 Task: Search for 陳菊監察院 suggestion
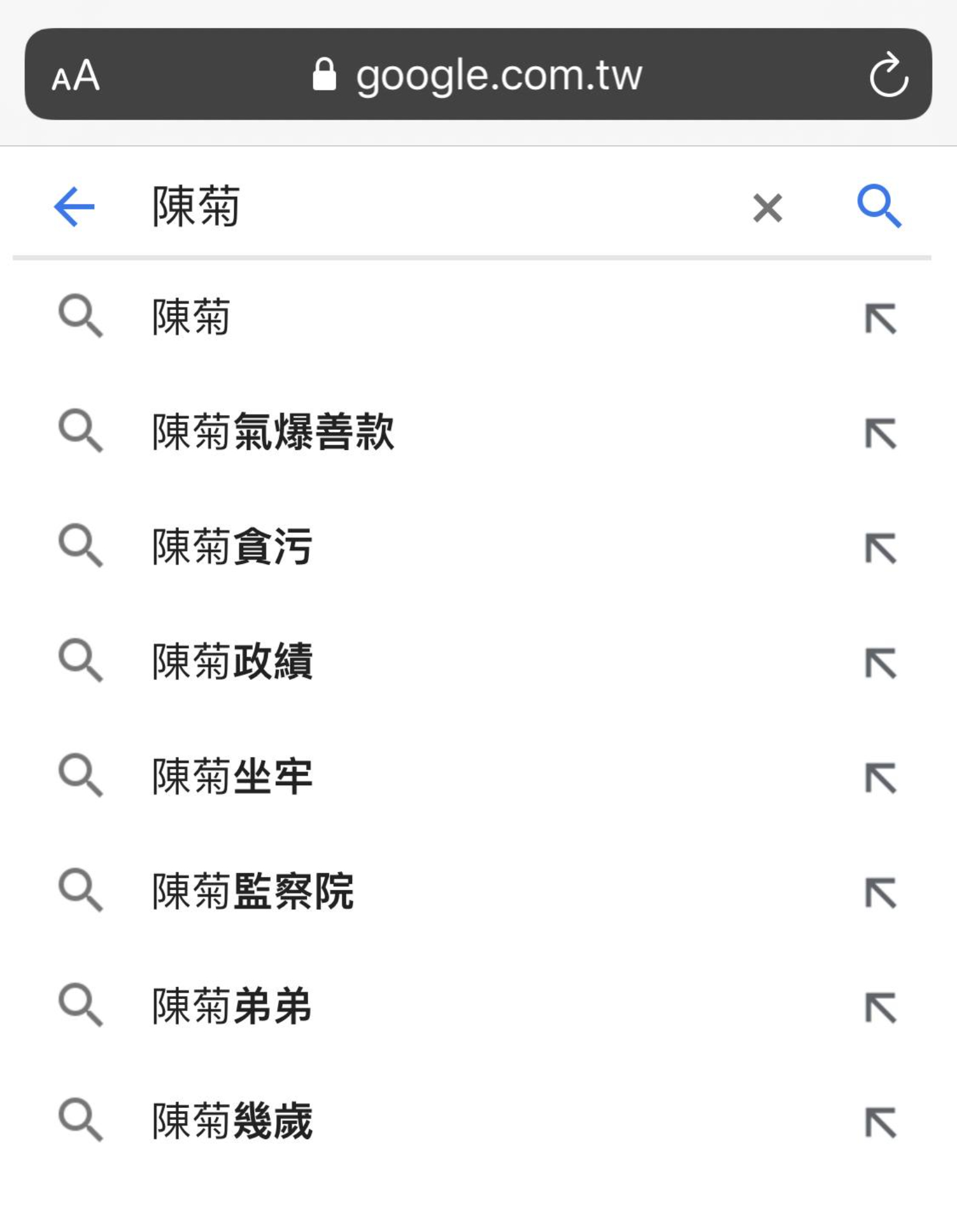coord(252,891)
